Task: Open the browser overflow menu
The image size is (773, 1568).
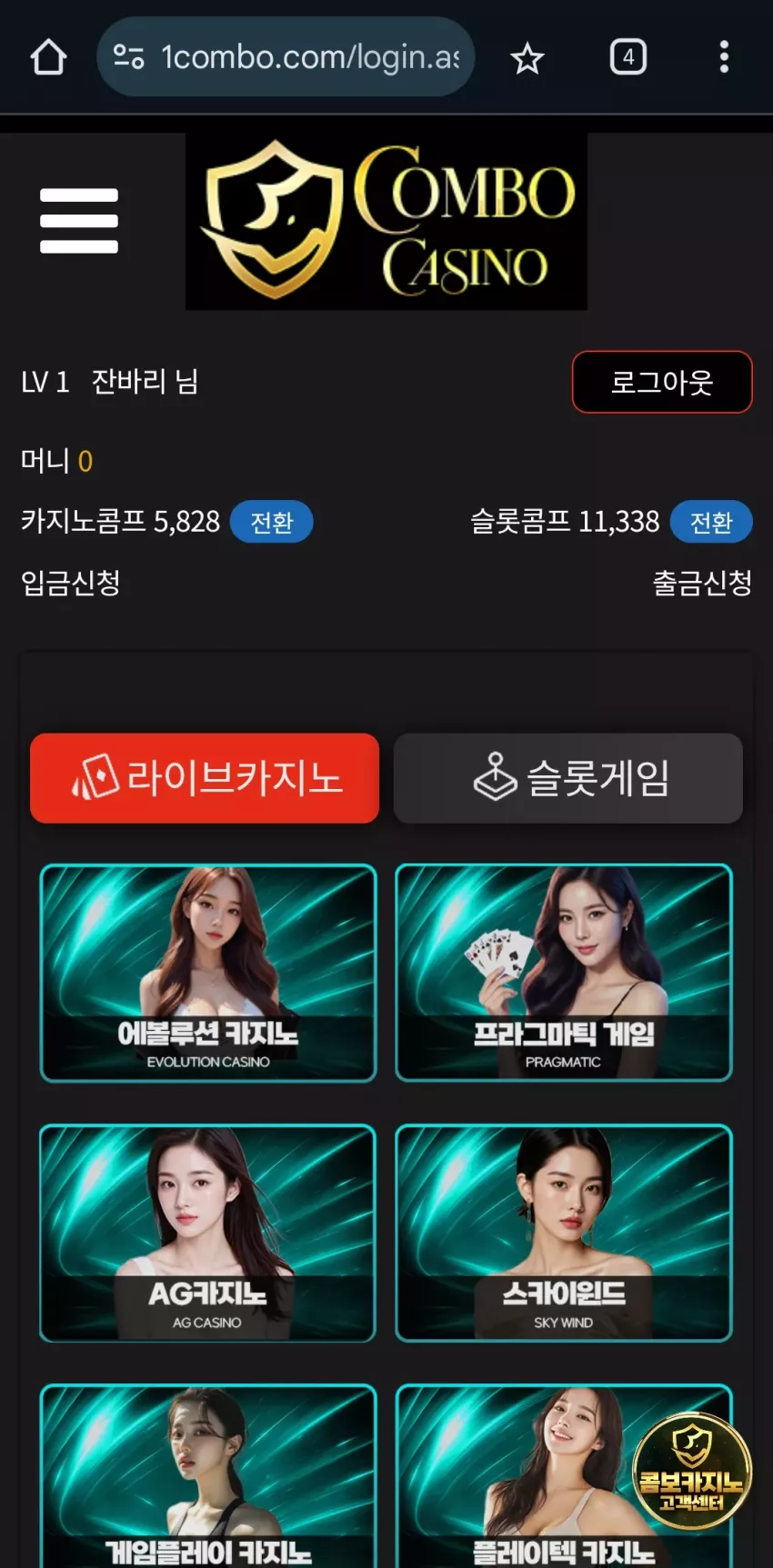Action: (x=724, y=57)
